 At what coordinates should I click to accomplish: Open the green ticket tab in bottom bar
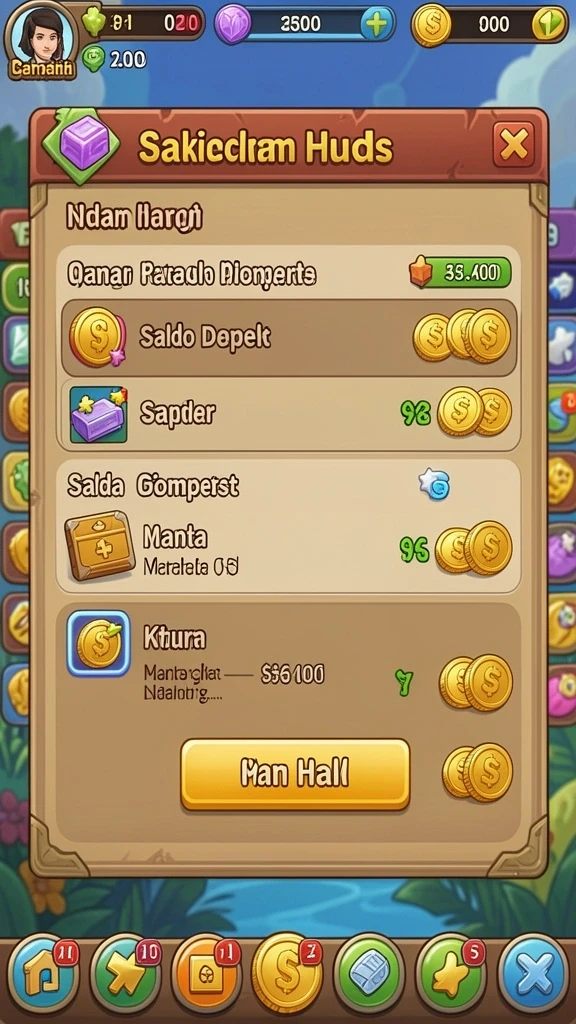coord(369,972)
